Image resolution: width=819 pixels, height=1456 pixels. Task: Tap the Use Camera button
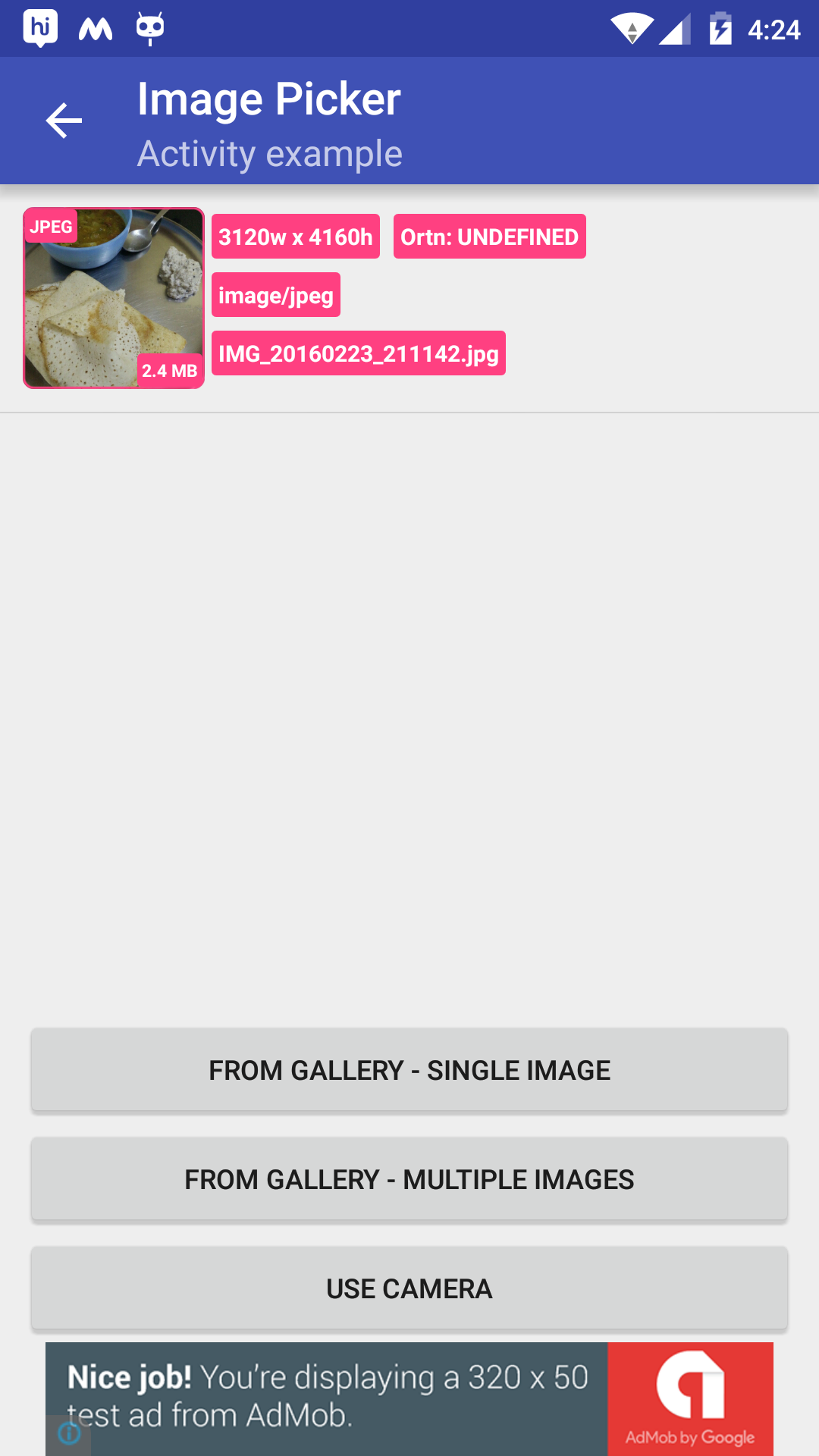409,1288
